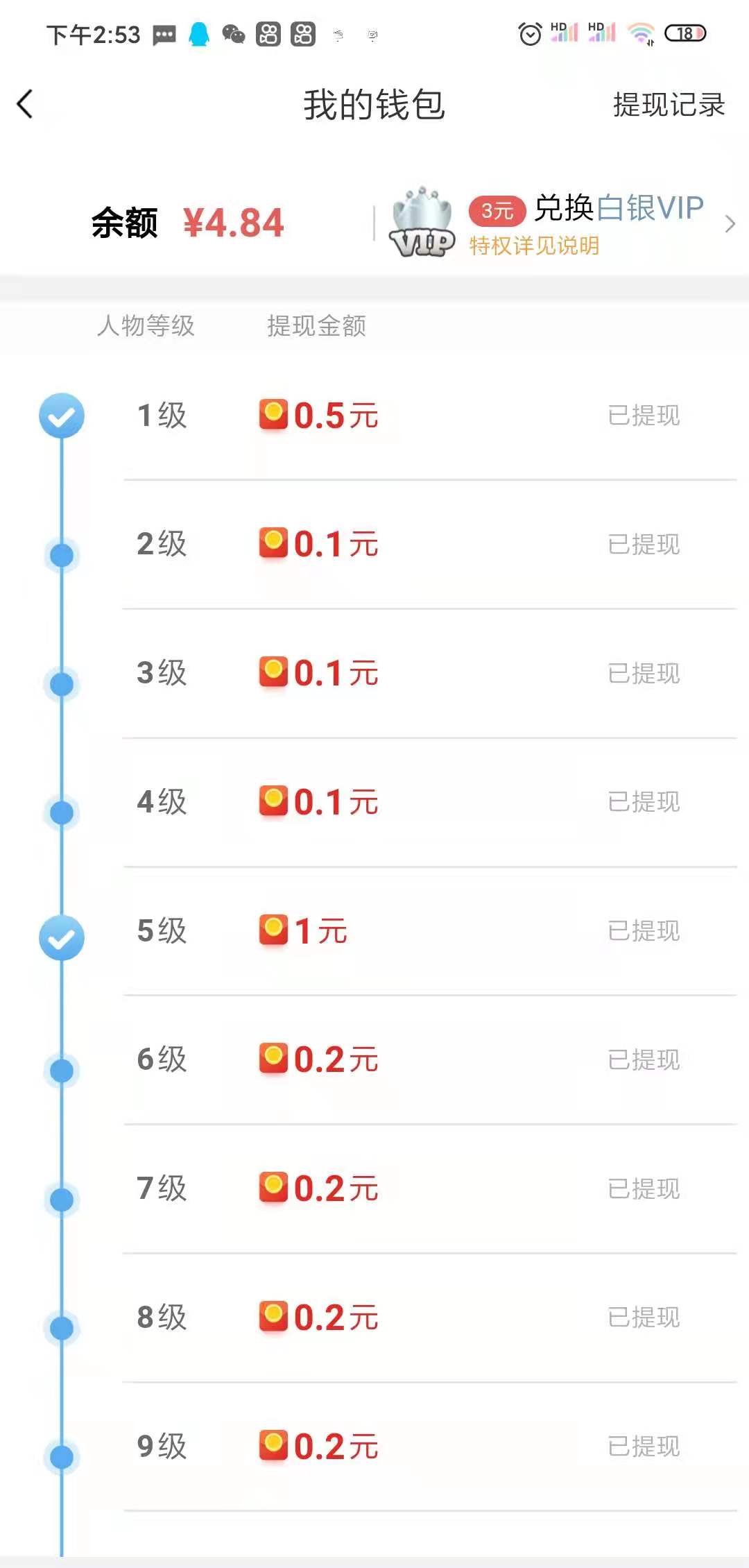
Task: Tap the alarm clock icon in status bar
Action: click(x=529, y=33)
